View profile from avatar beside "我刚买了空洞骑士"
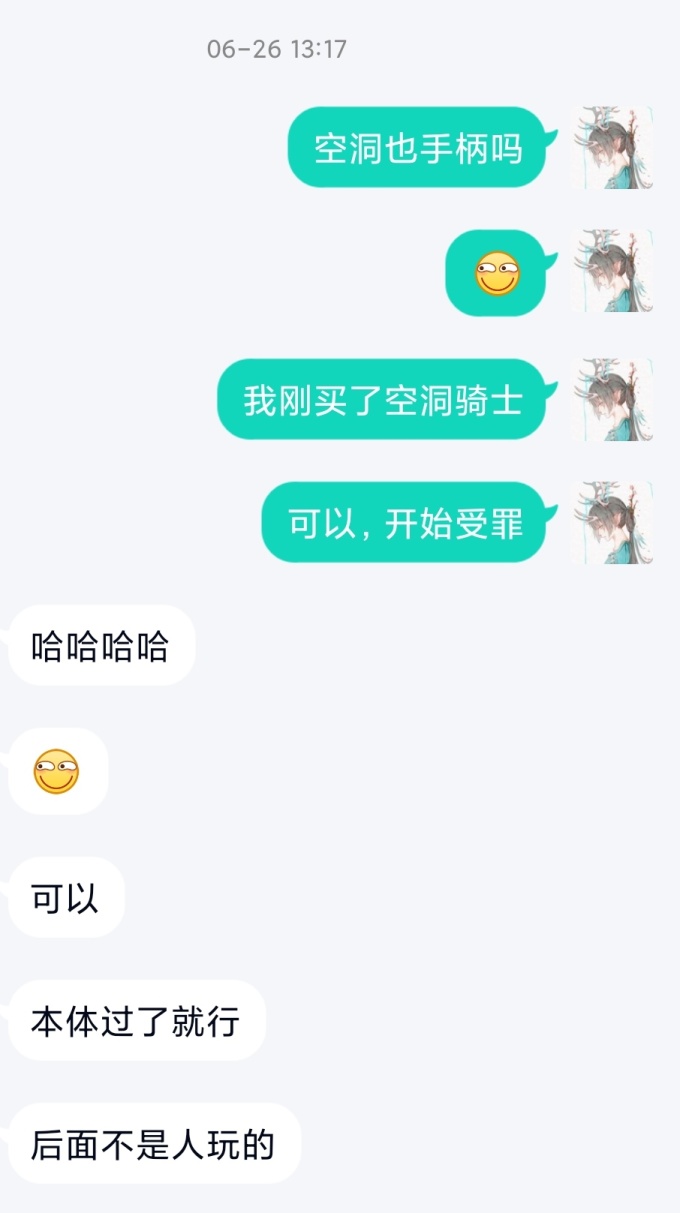Viewport: 680px width, 1213px height. point(611,399)
